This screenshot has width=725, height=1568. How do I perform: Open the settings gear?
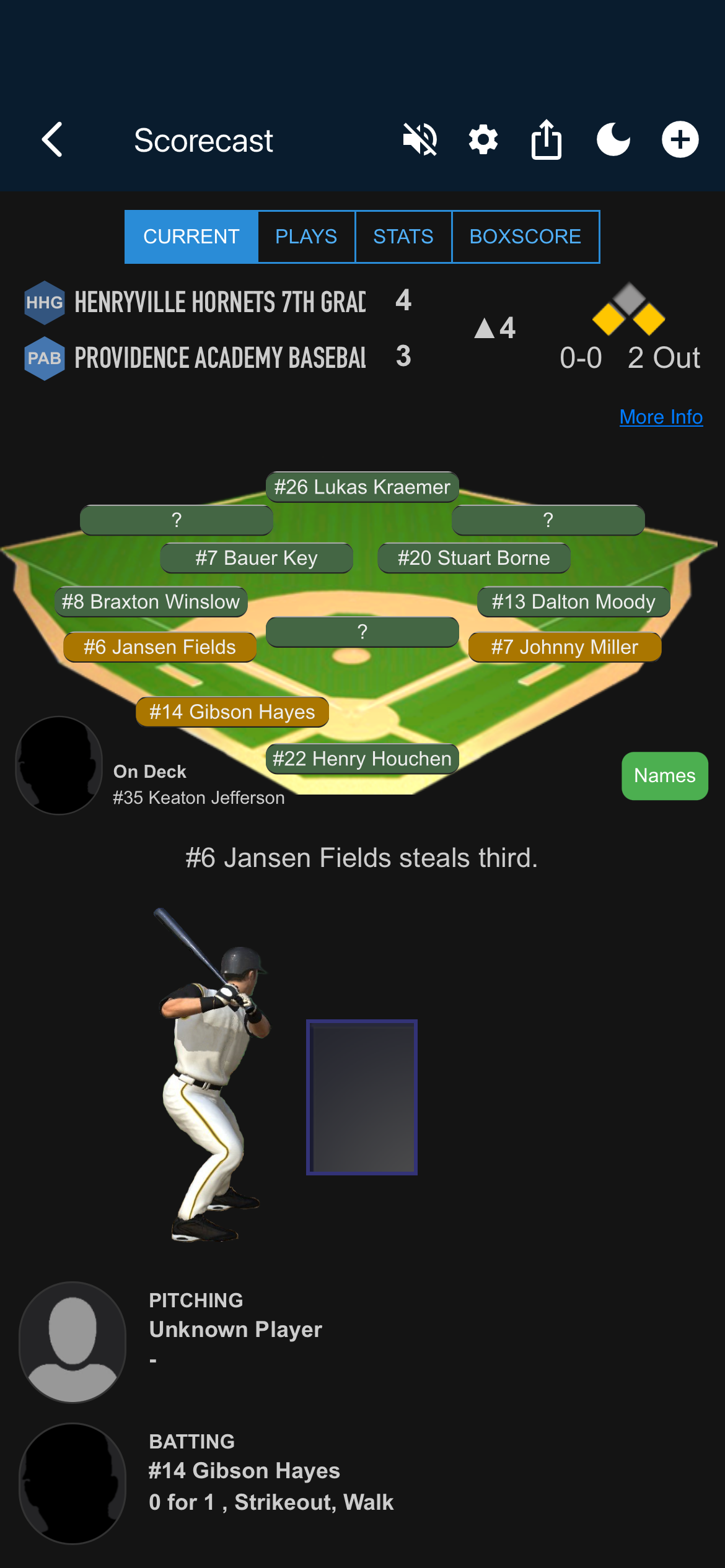pyautogui.click(x=483, y=139)
